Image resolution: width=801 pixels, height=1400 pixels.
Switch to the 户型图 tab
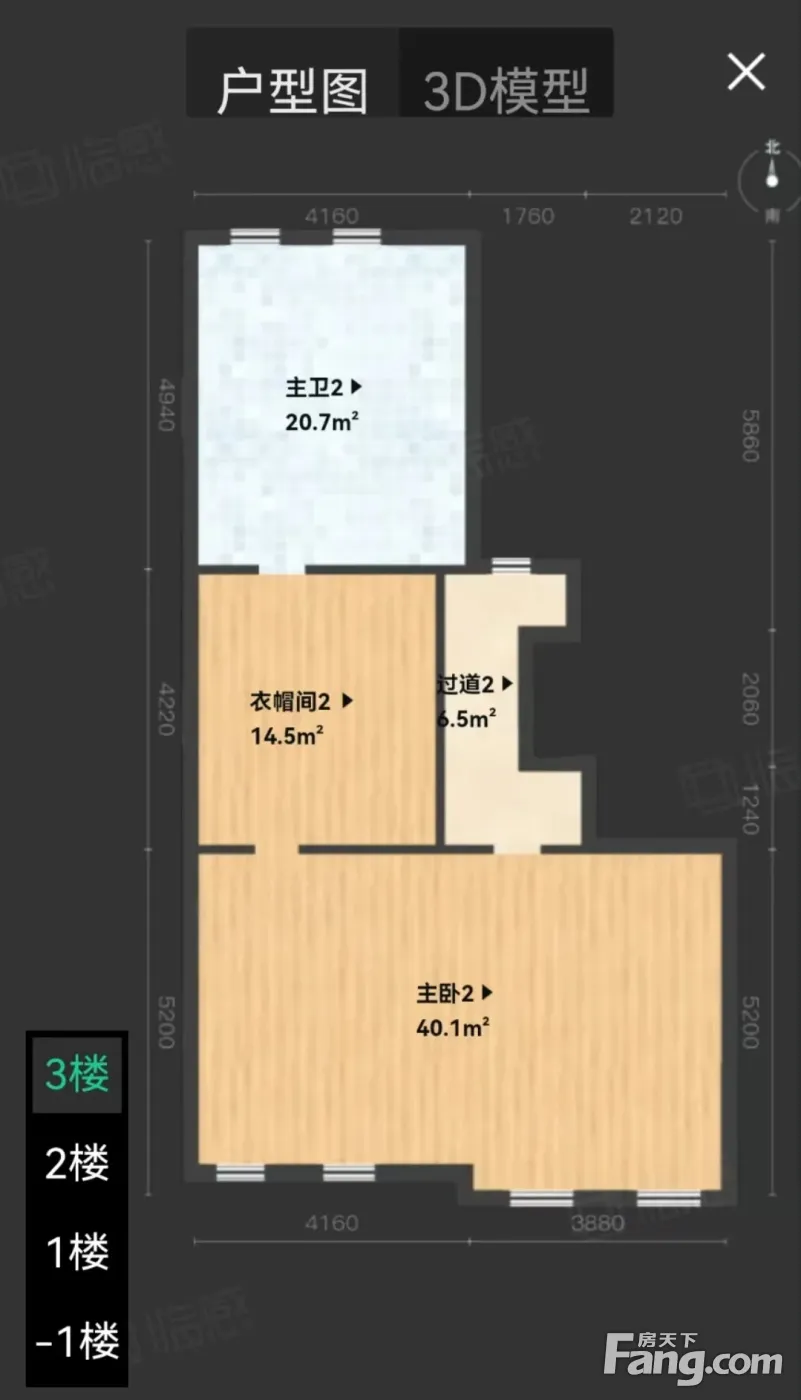coord(292,88)
